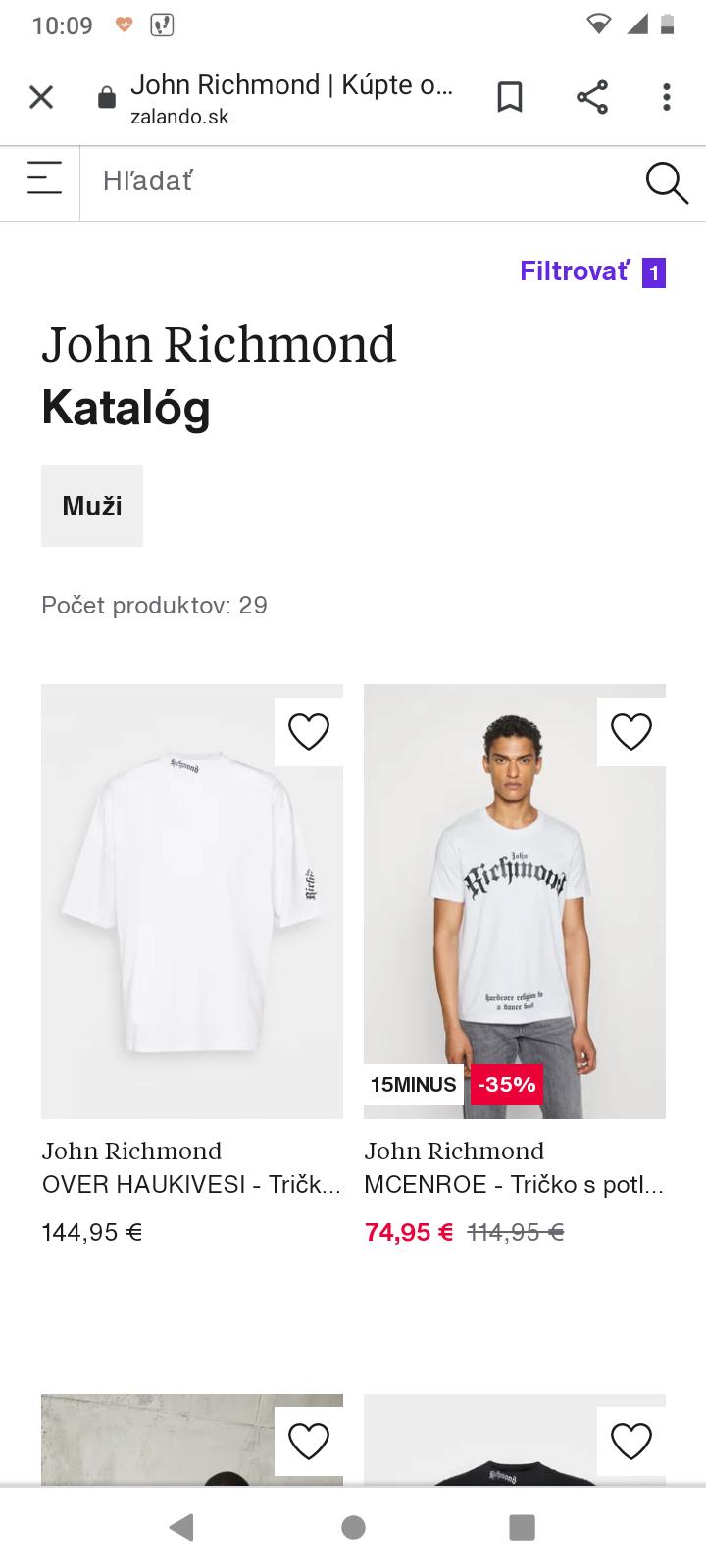Open the Zalando hamburger menu
Viewport: 706px width, 1568px height.
44,178
